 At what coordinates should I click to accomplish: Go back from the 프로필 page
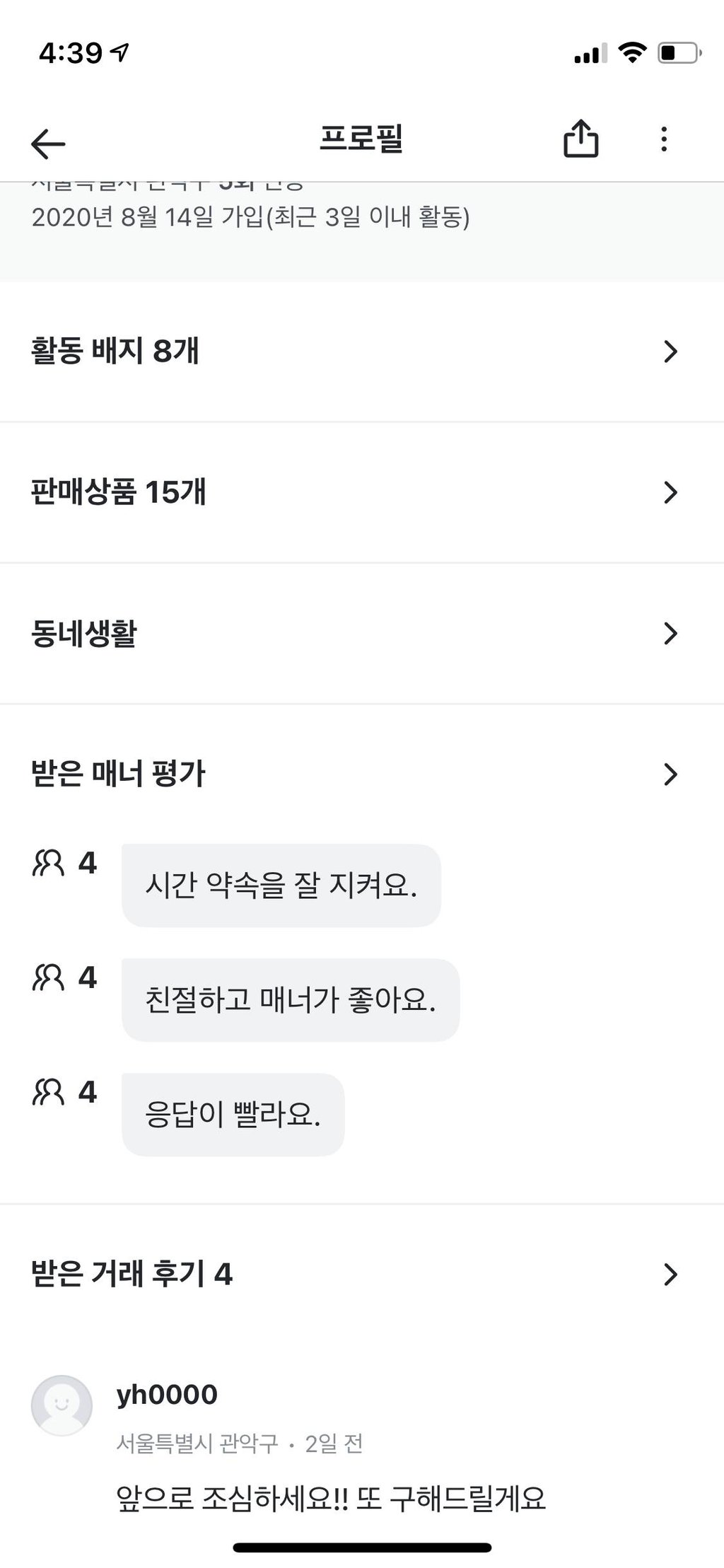[x=48, y=144]
